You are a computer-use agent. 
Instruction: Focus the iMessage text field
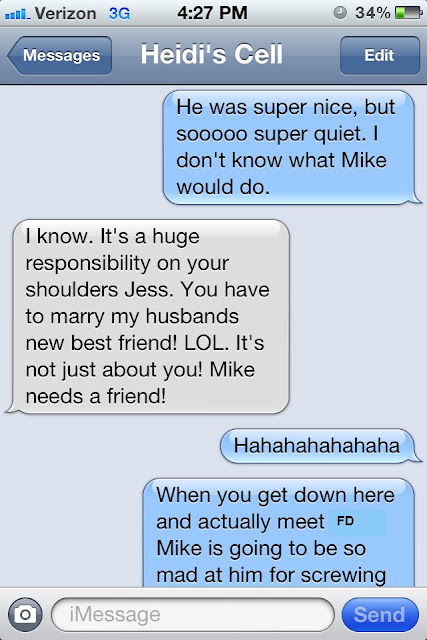pos(193,614)
